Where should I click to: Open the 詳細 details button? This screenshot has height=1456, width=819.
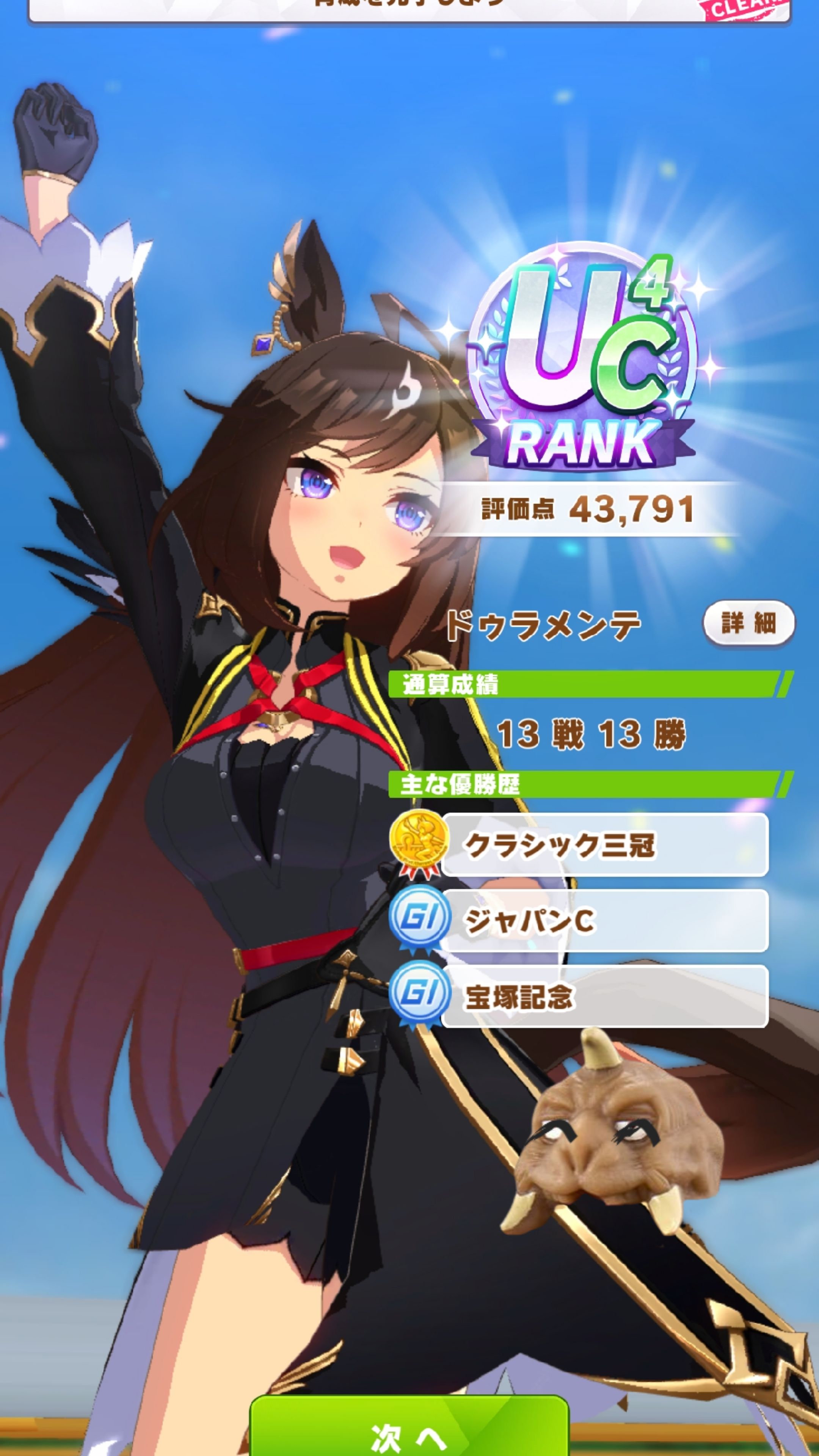[748, 623]
